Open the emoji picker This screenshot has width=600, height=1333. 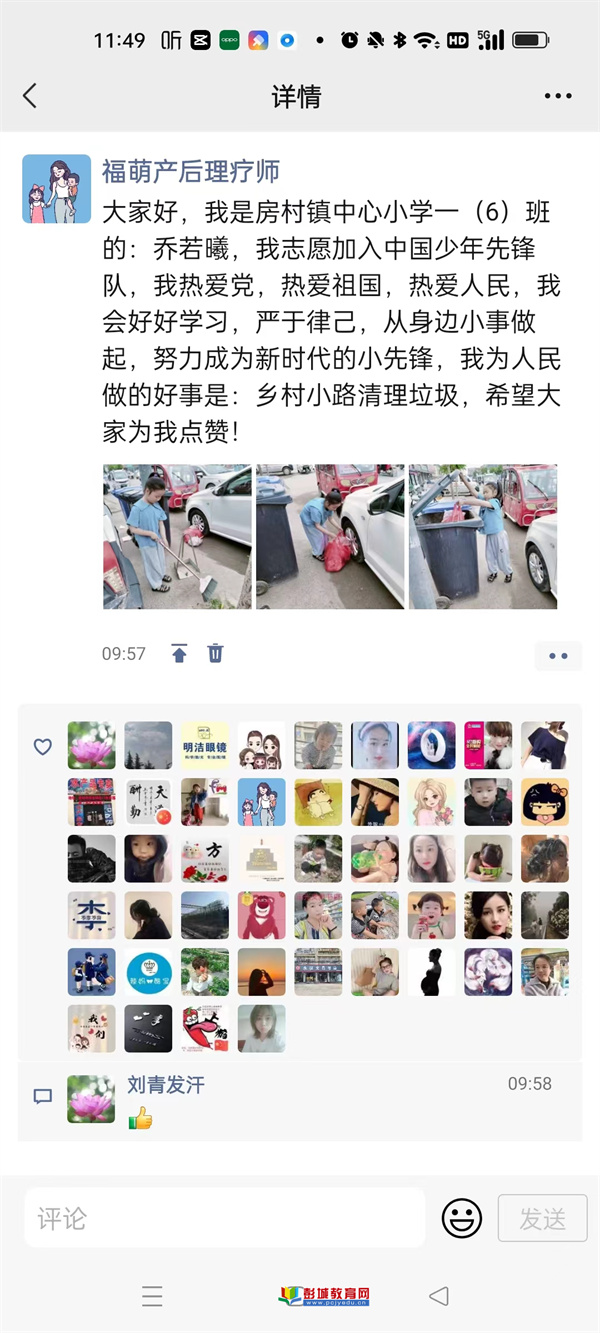462,1218
